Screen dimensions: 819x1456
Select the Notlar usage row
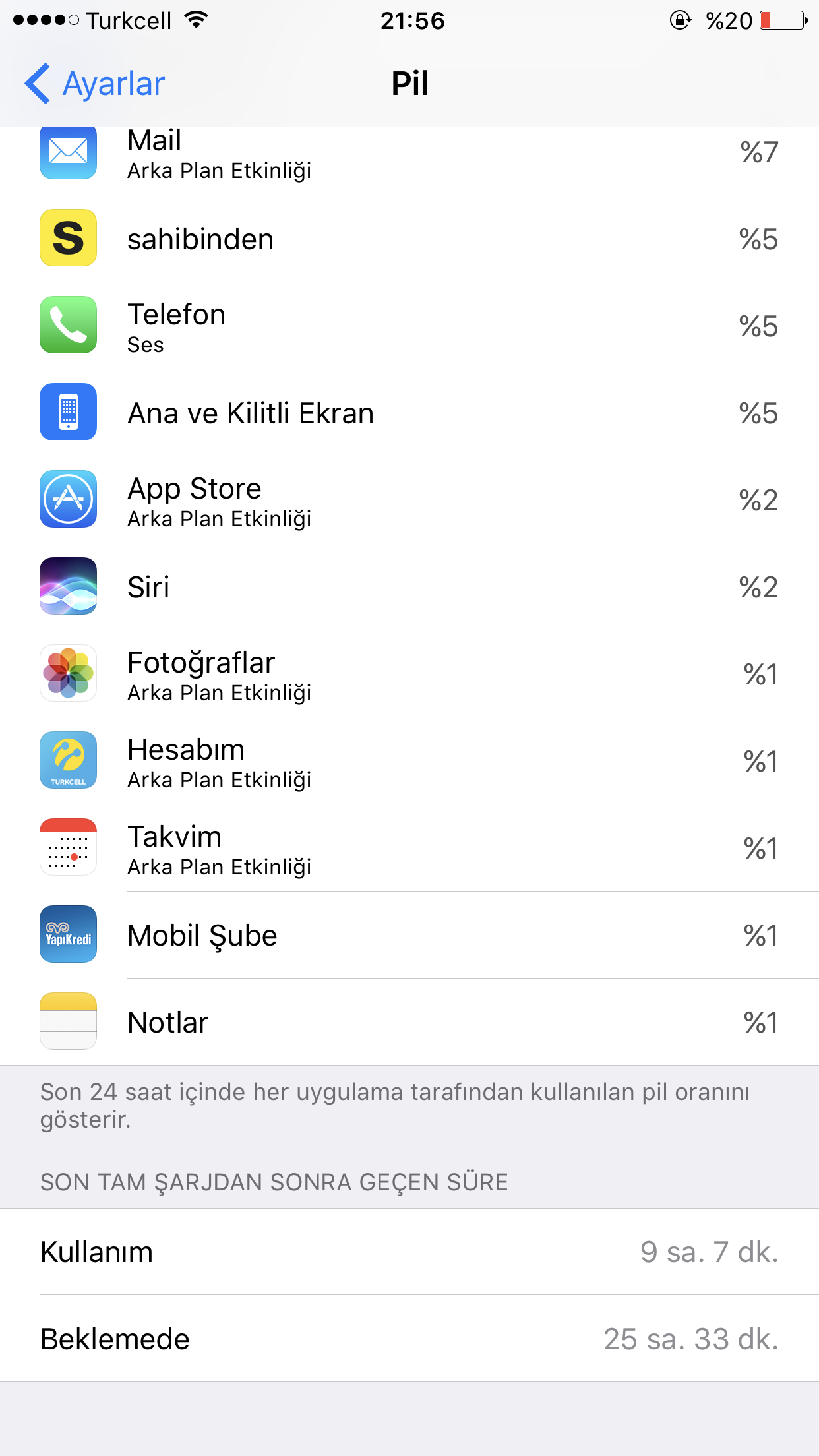[409, 1022]
